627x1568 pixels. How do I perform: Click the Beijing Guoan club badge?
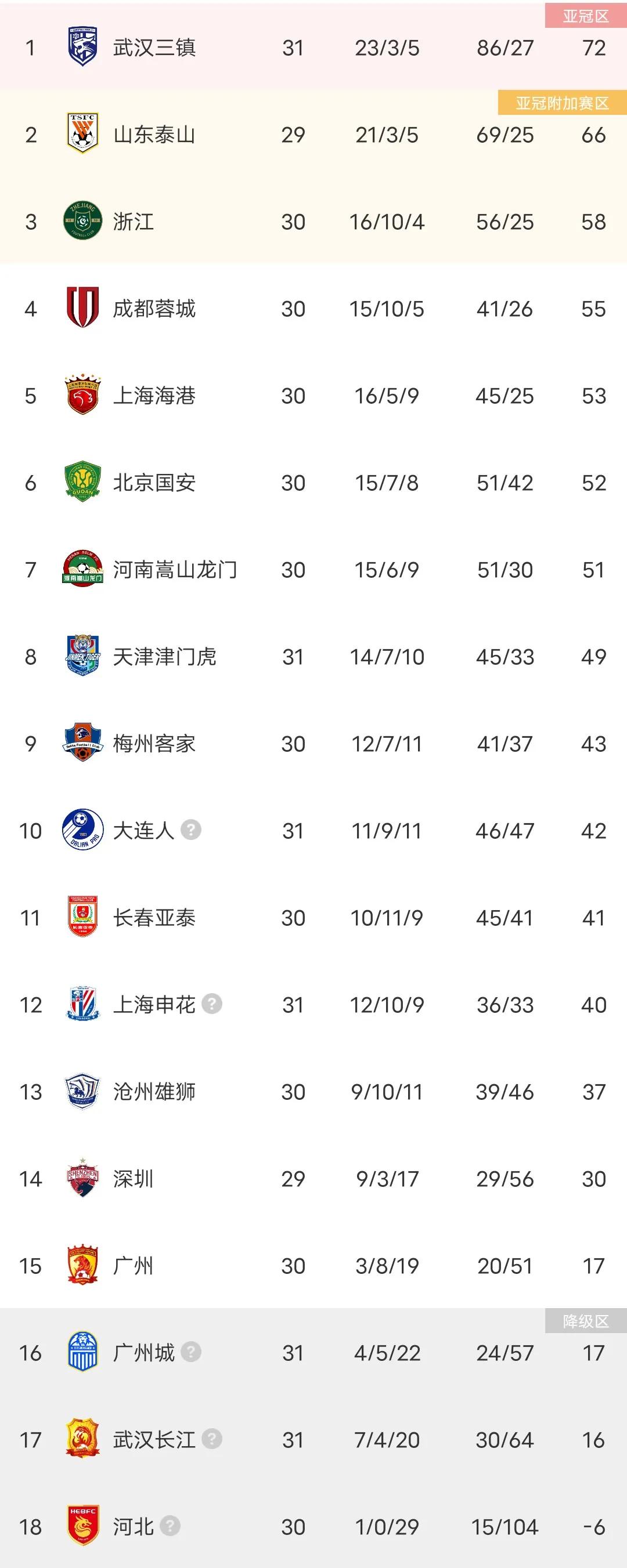[x=84, y=482]
